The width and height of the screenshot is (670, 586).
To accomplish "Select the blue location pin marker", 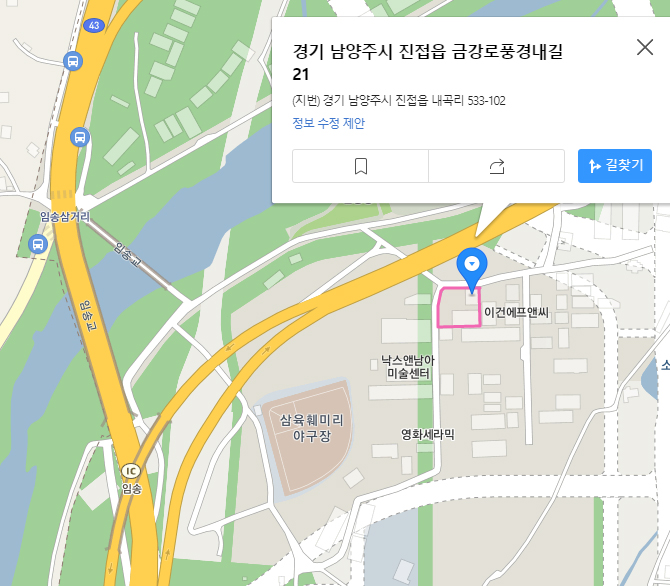I will (x=470, y=264).
